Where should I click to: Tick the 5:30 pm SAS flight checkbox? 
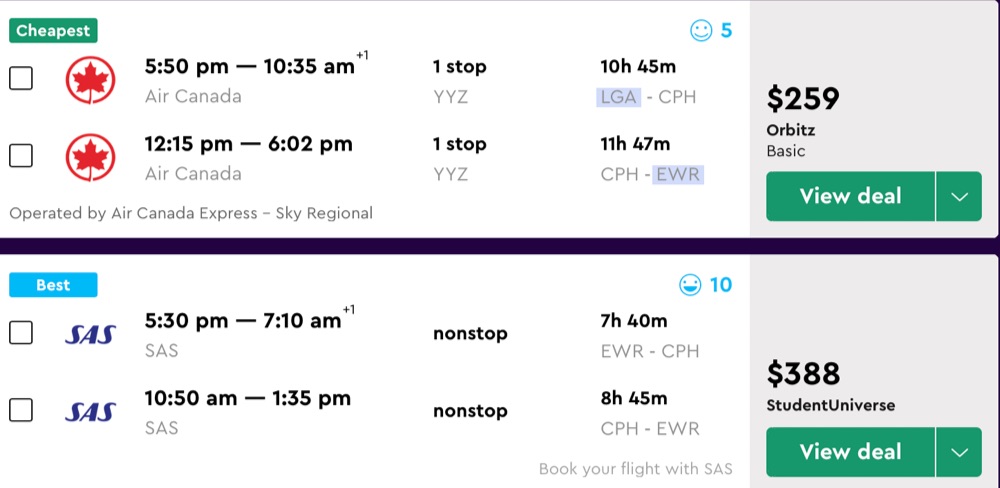pos(21,333)
